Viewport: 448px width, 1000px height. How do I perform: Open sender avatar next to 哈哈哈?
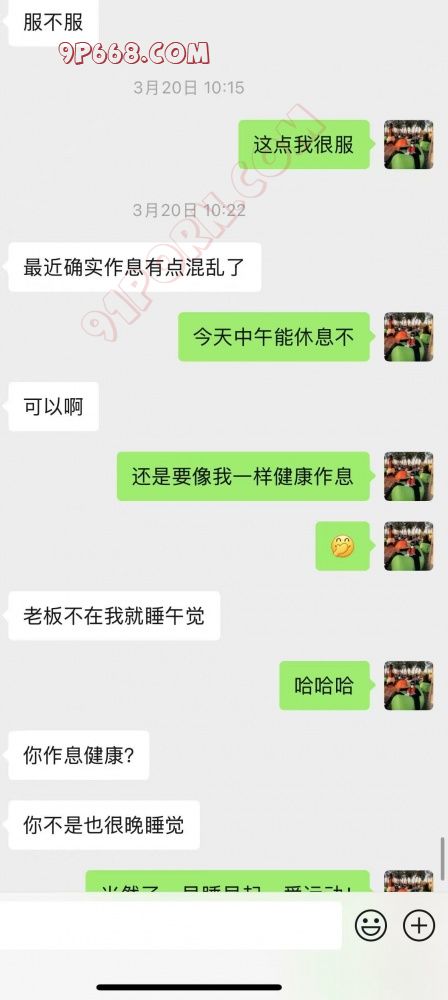point(408,686)
